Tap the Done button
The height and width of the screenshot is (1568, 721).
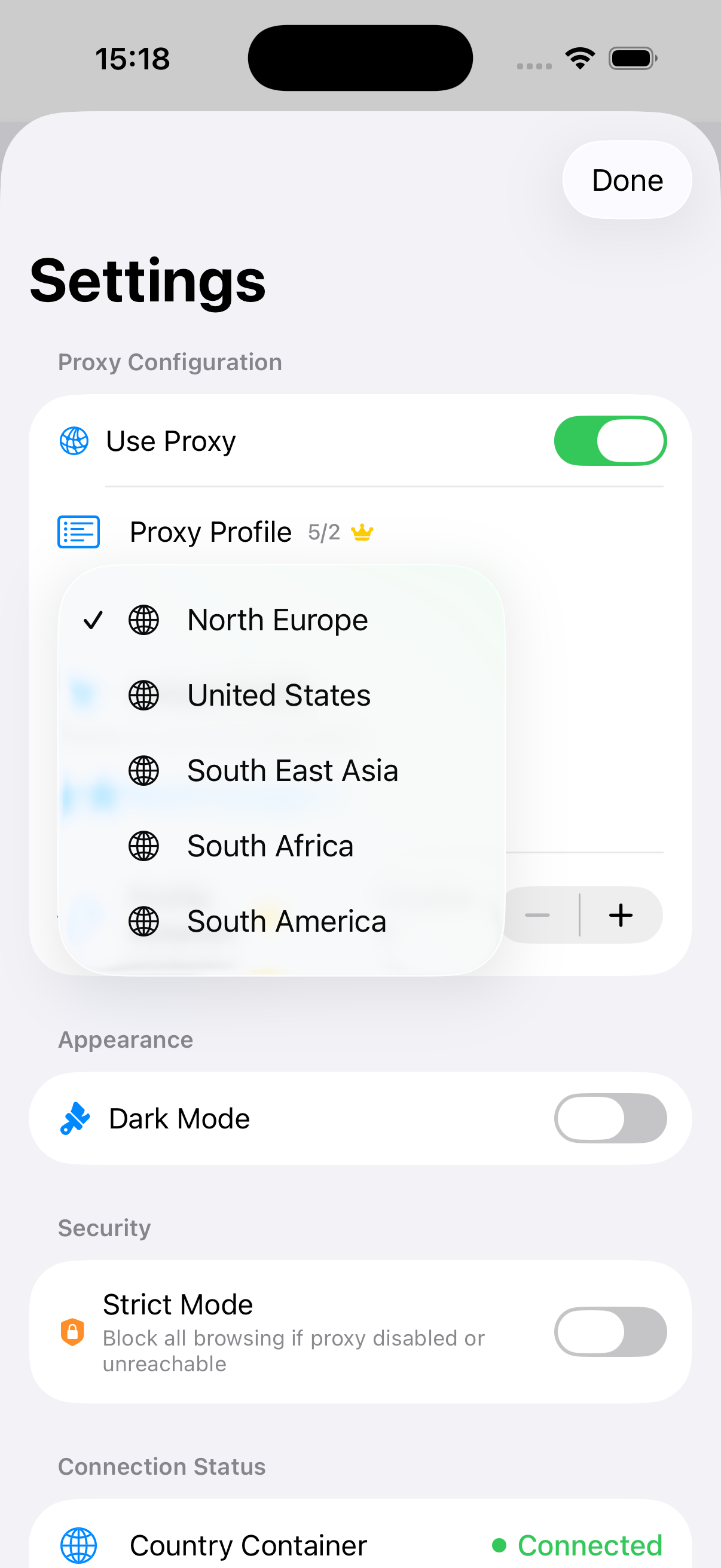[x=627, y=180]
